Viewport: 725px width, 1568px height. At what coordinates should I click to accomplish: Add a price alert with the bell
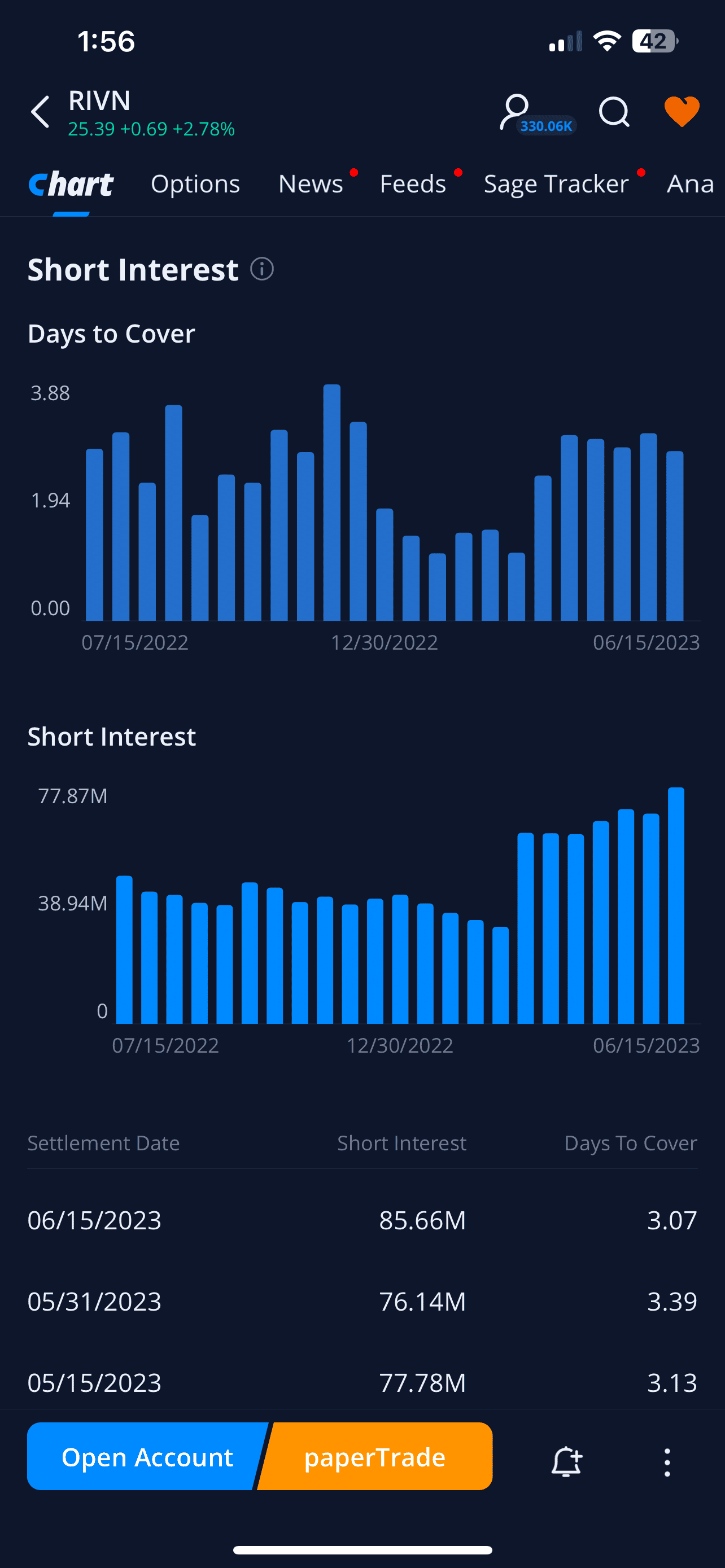click(x=566, y=1461)
